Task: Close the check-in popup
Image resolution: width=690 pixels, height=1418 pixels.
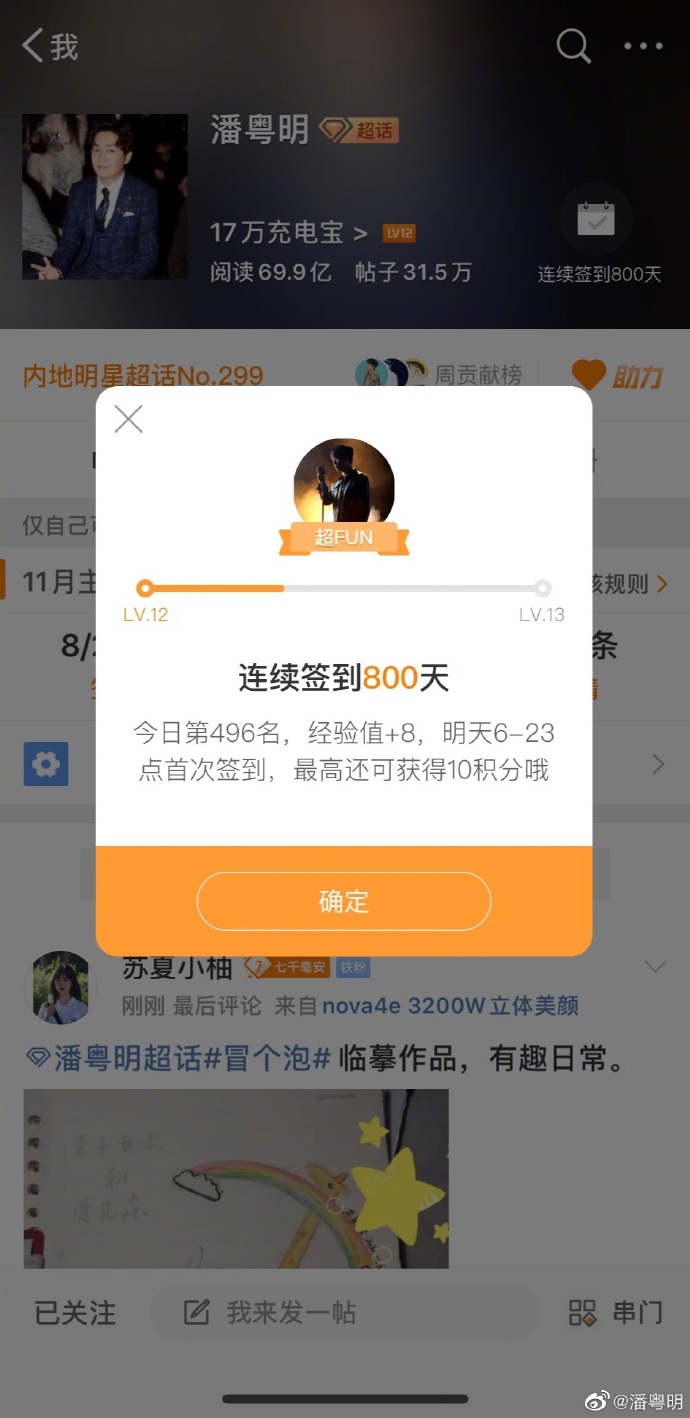Action: point(129,419)
